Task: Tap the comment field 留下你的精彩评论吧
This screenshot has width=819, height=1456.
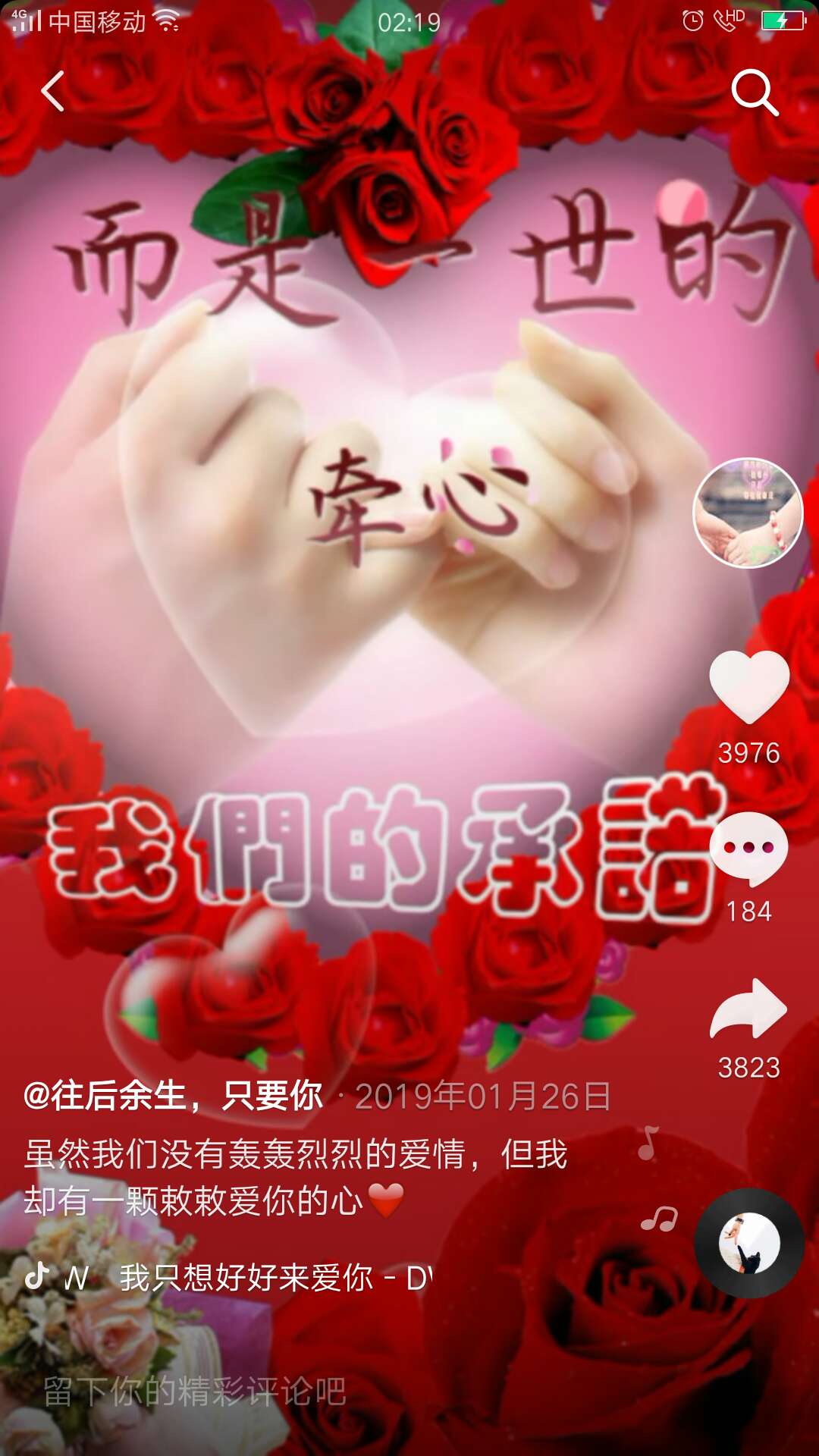Action: [x=195, y=1392]
